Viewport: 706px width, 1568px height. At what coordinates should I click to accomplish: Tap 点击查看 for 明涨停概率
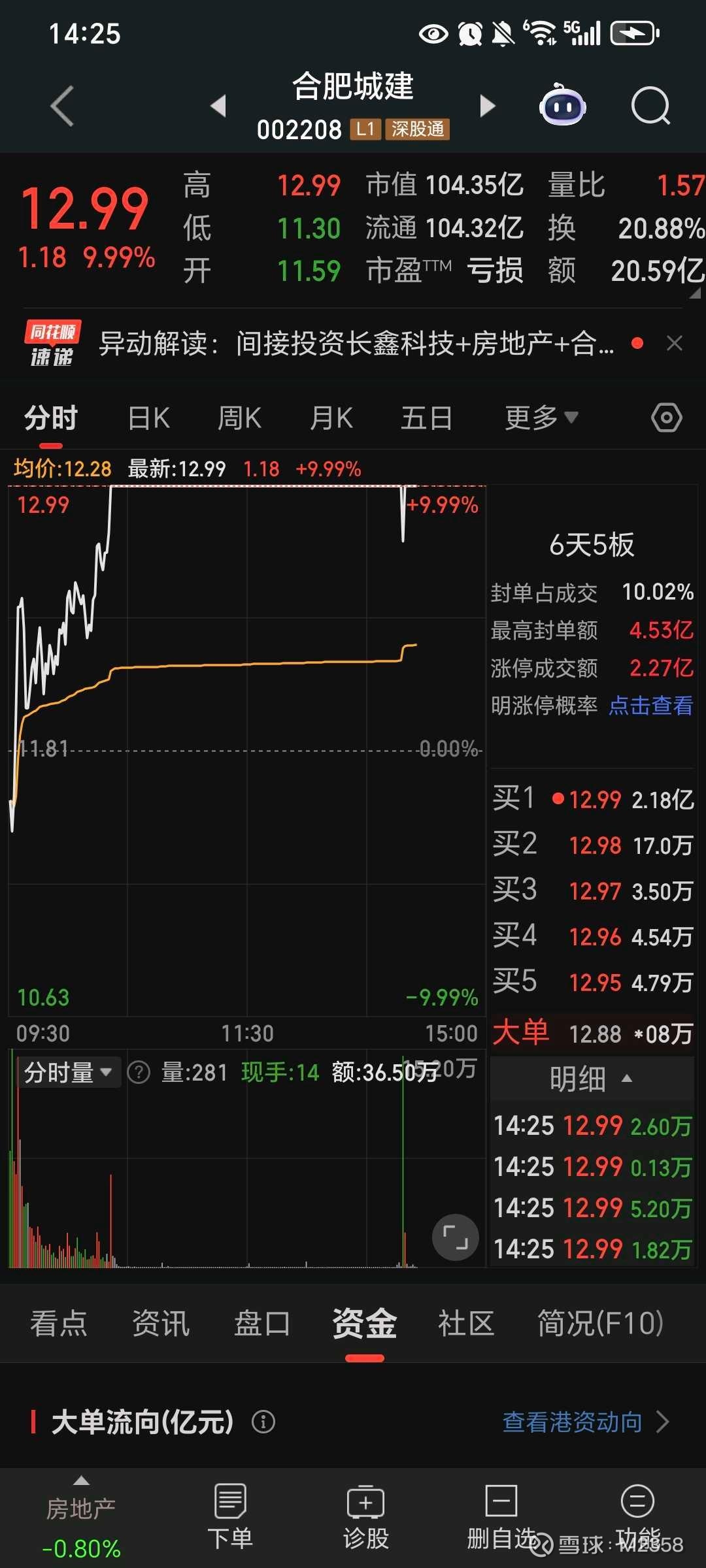point(650,706)
